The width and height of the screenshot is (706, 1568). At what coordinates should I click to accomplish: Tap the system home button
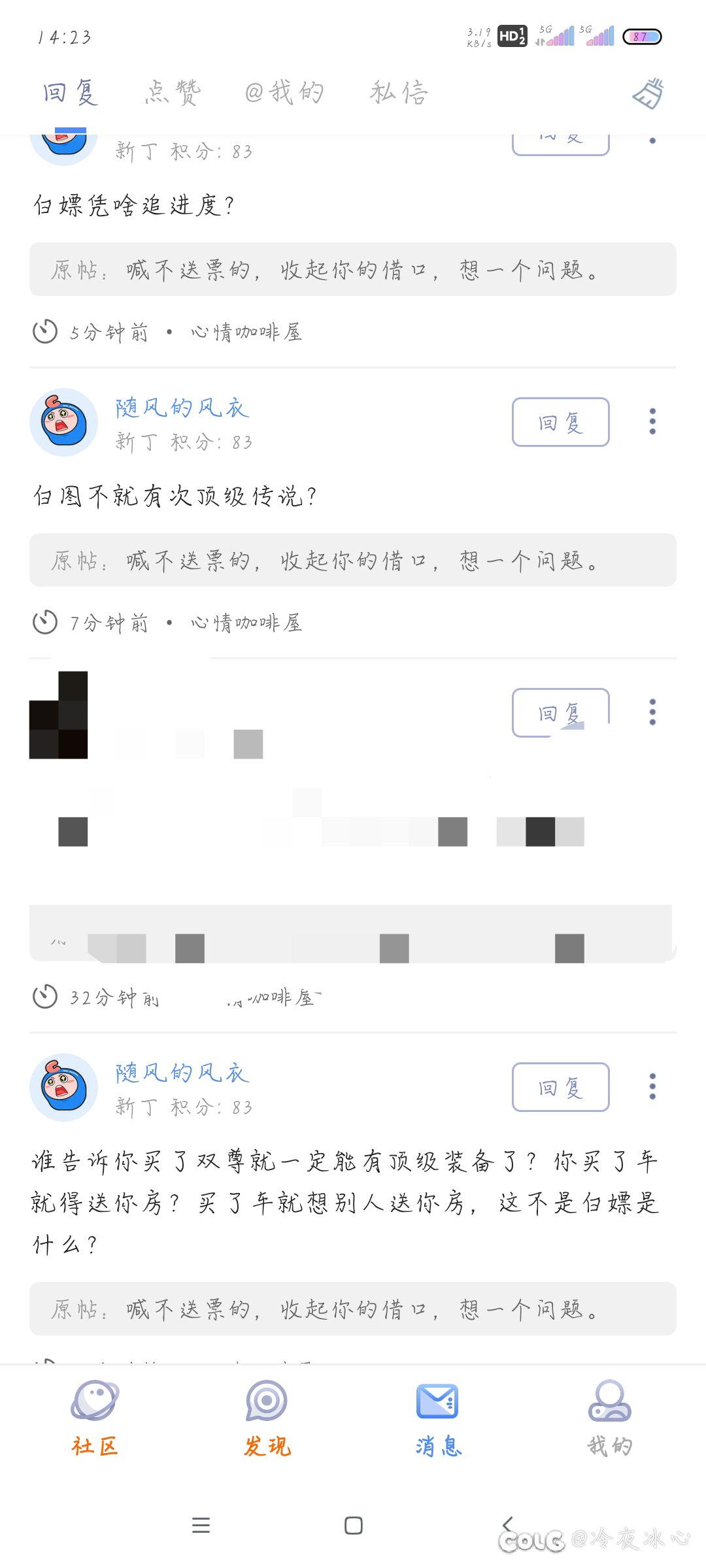click(354, 1526)
